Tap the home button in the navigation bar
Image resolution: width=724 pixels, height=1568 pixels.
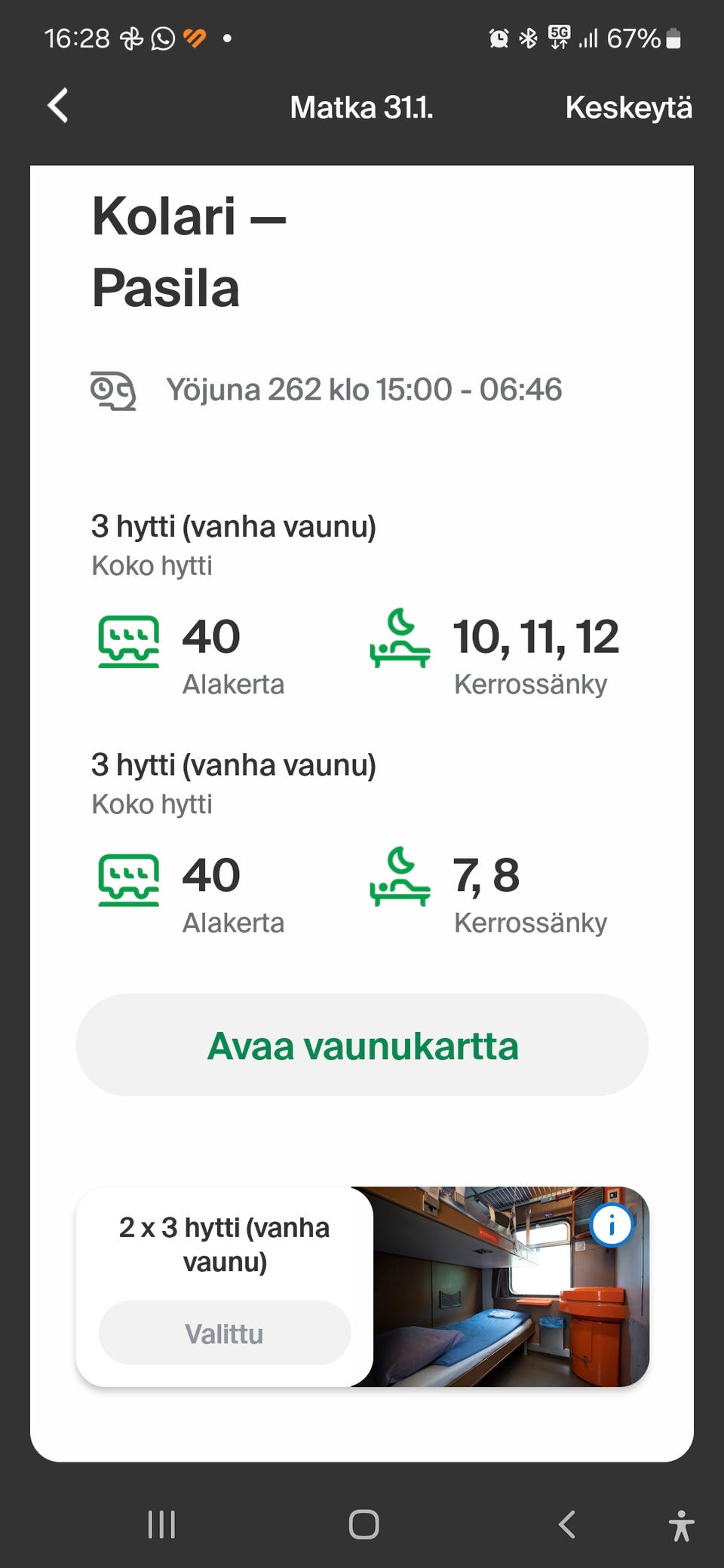tap(364, 1525)
